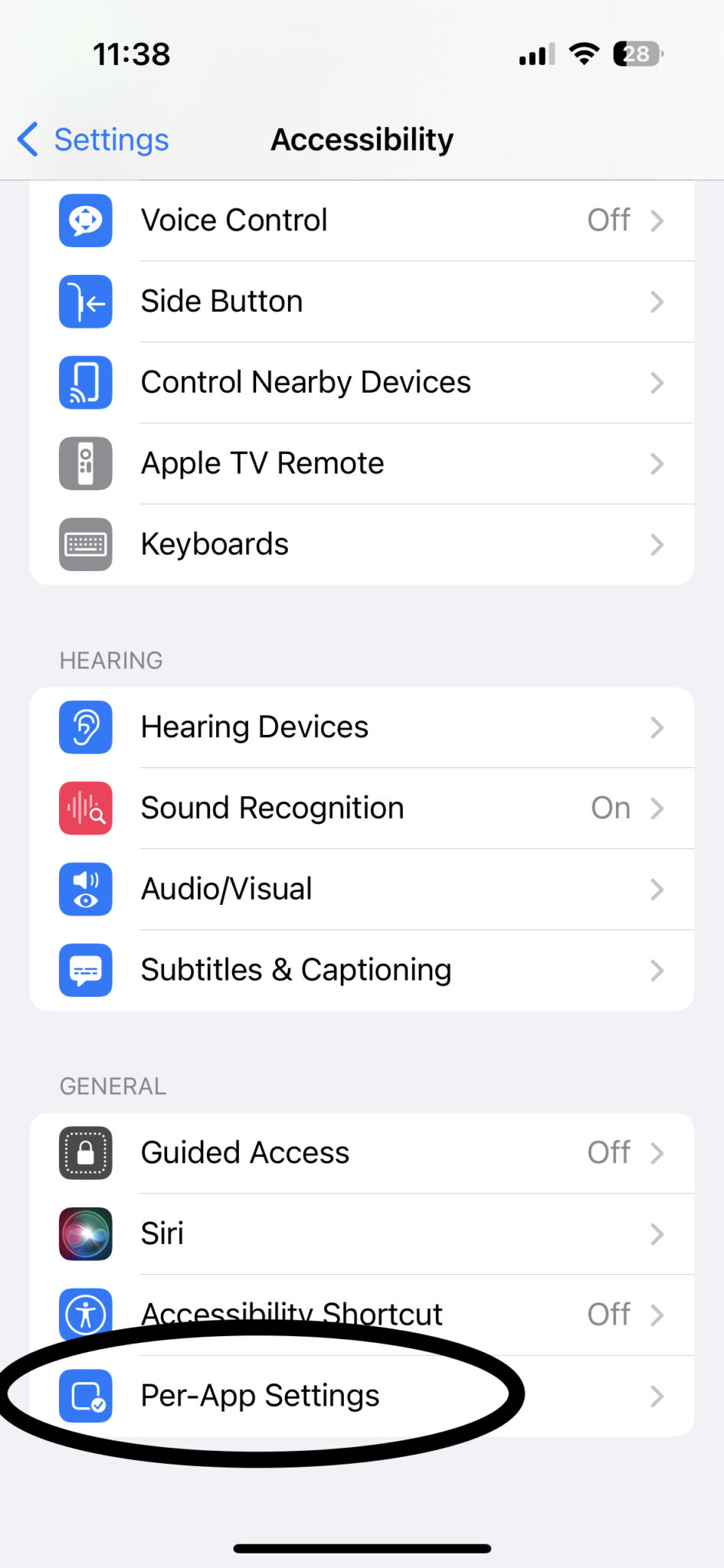
Task: Open Audio/Visual settings
Action: click(362, 890)
